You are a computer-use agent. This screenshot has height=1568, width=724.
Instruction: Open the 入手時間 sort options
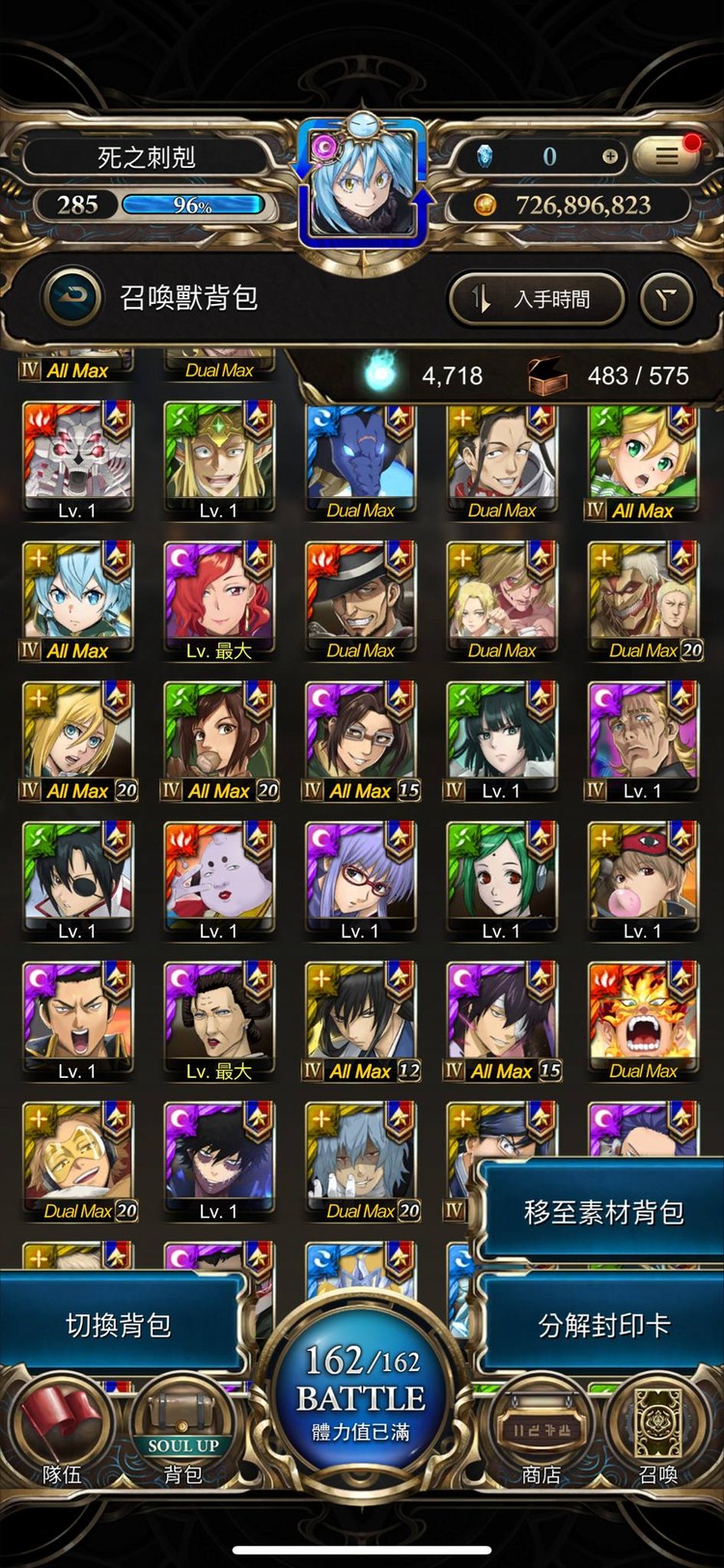[537, 299]
